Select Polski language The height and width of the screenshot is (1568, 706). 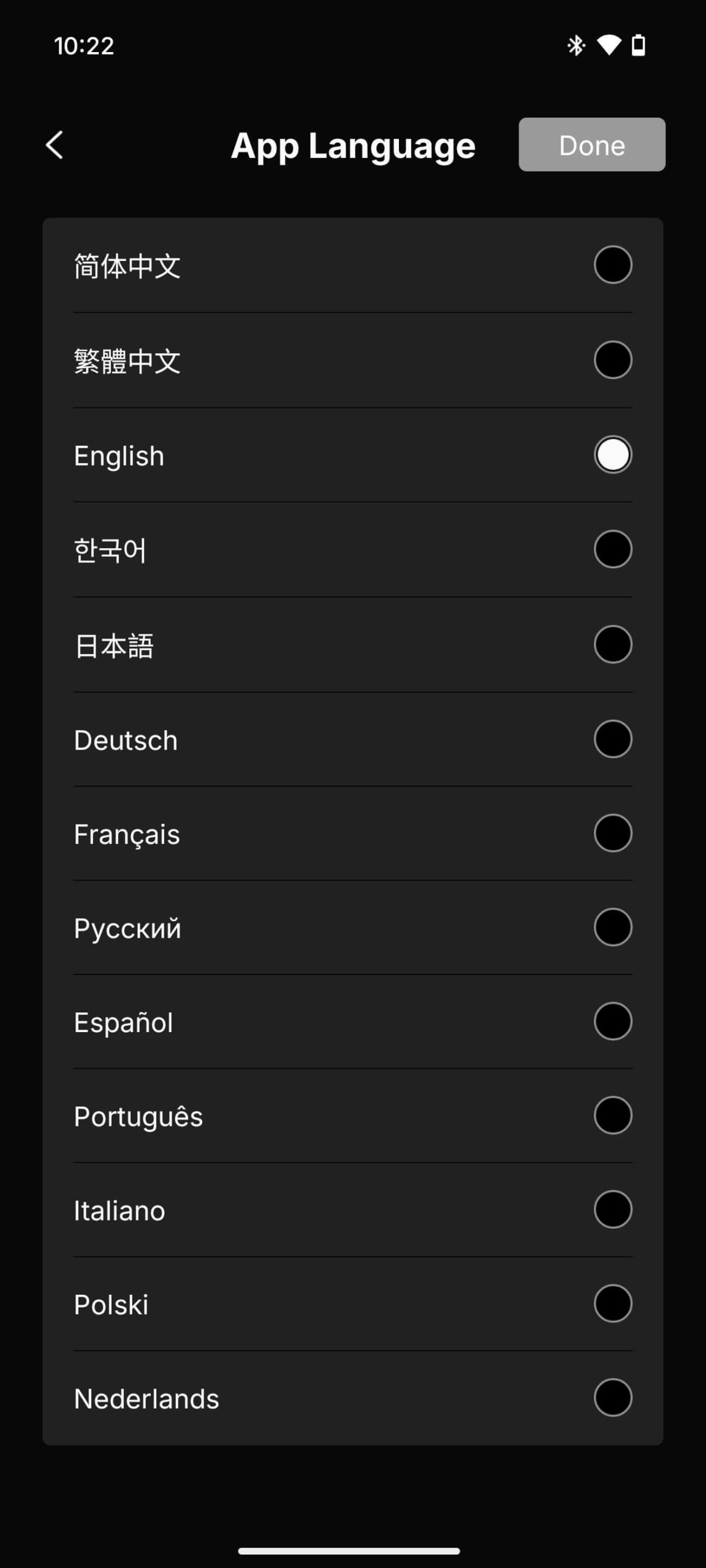click(x=612, y=1303)
